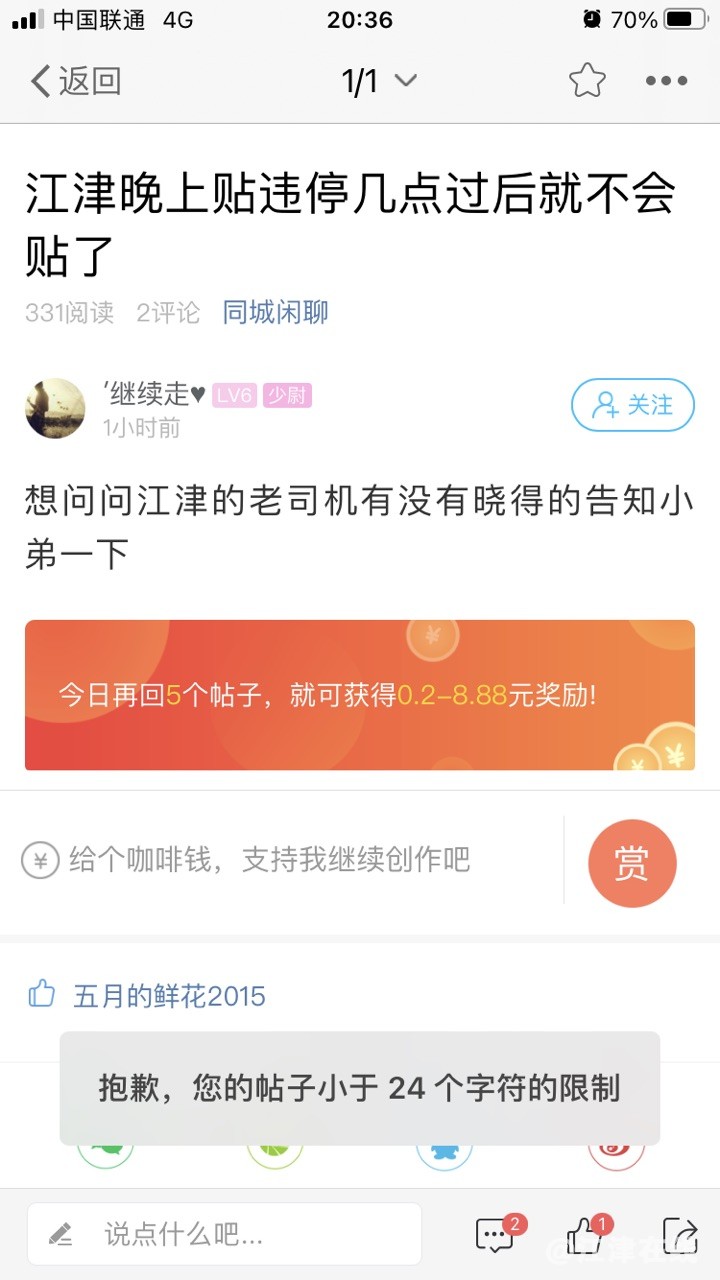Like this post with the thumbs-up icon
This screenshot has width=720, height=1280.
coord(586,1235)
